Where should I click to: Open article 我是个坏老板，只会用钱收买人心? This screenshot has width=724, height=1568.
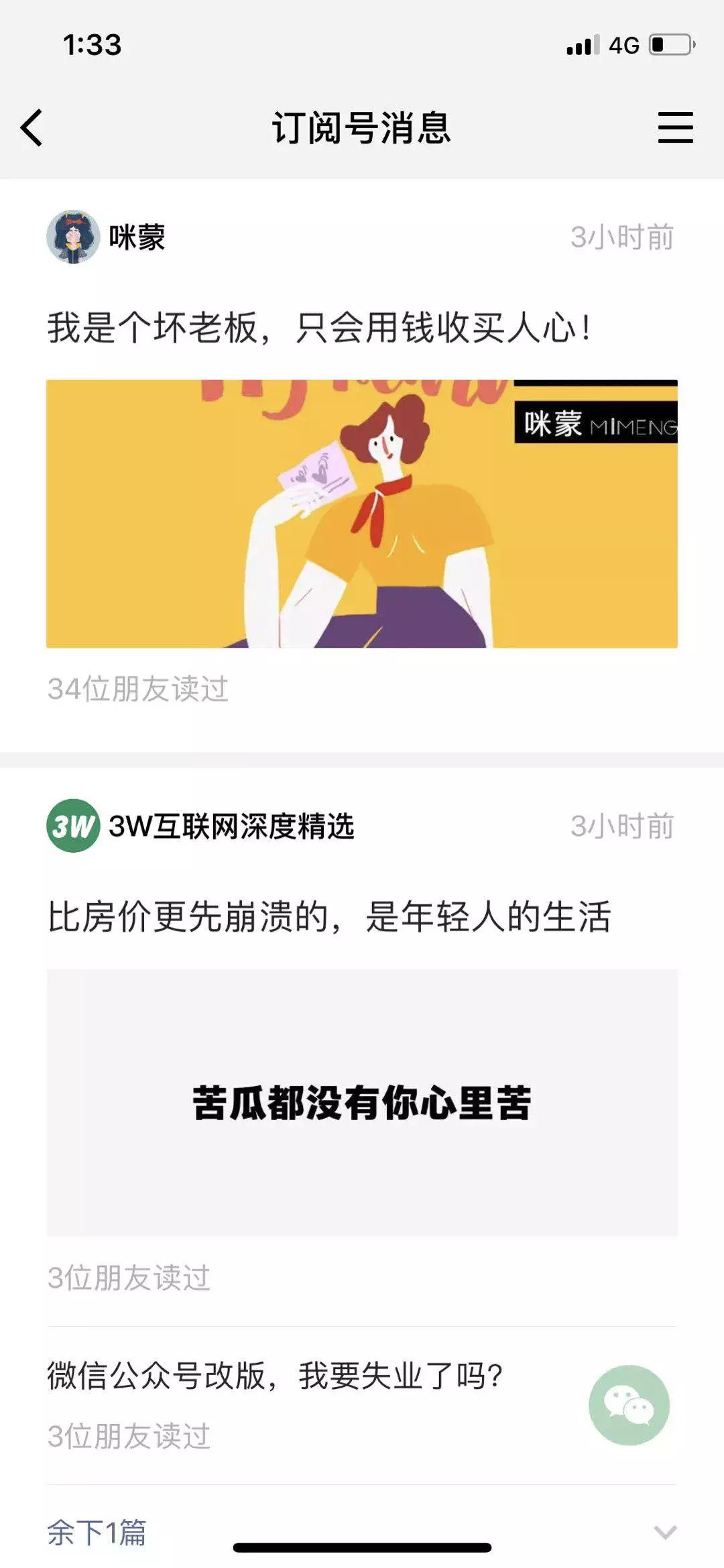[318, 328]
